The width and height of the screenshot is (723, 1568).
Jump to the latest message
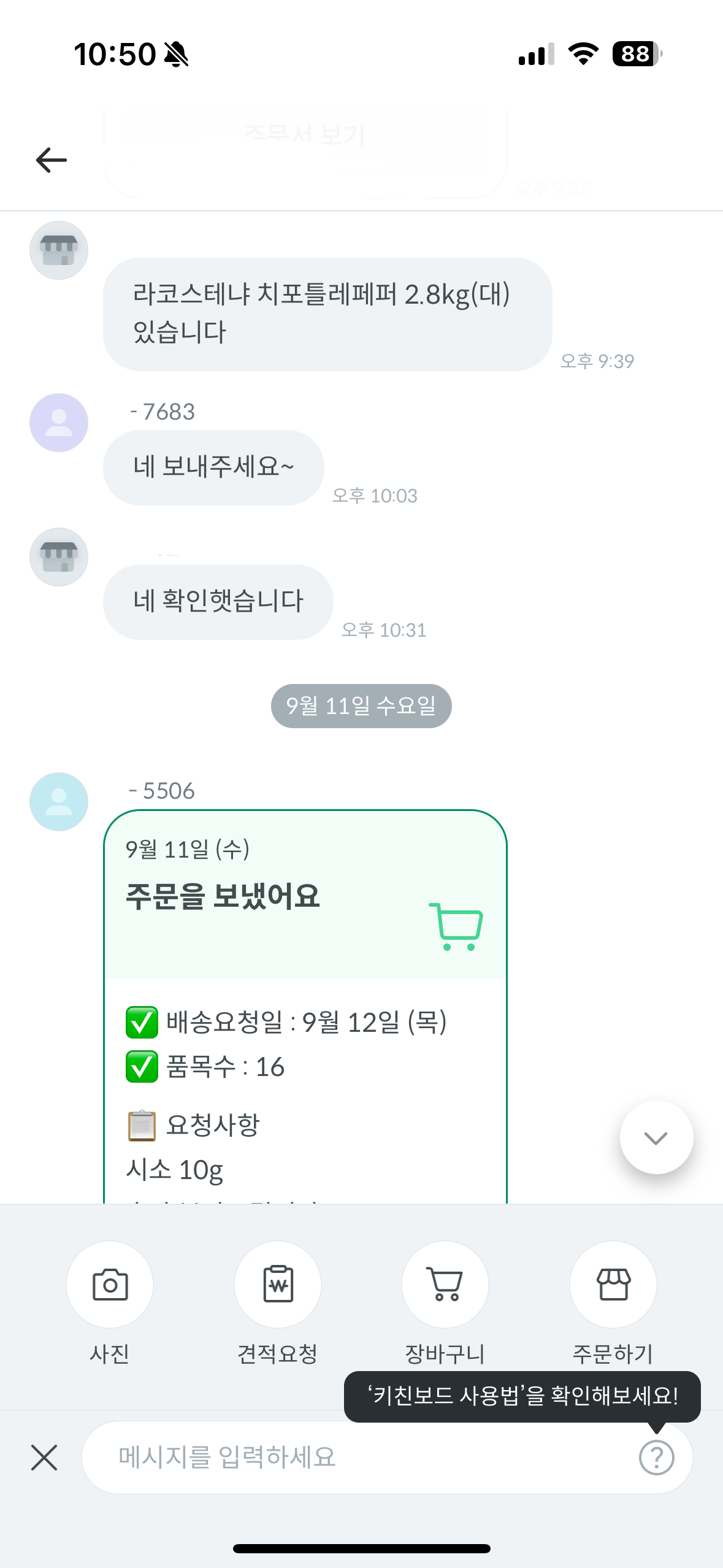point(656,1138)
